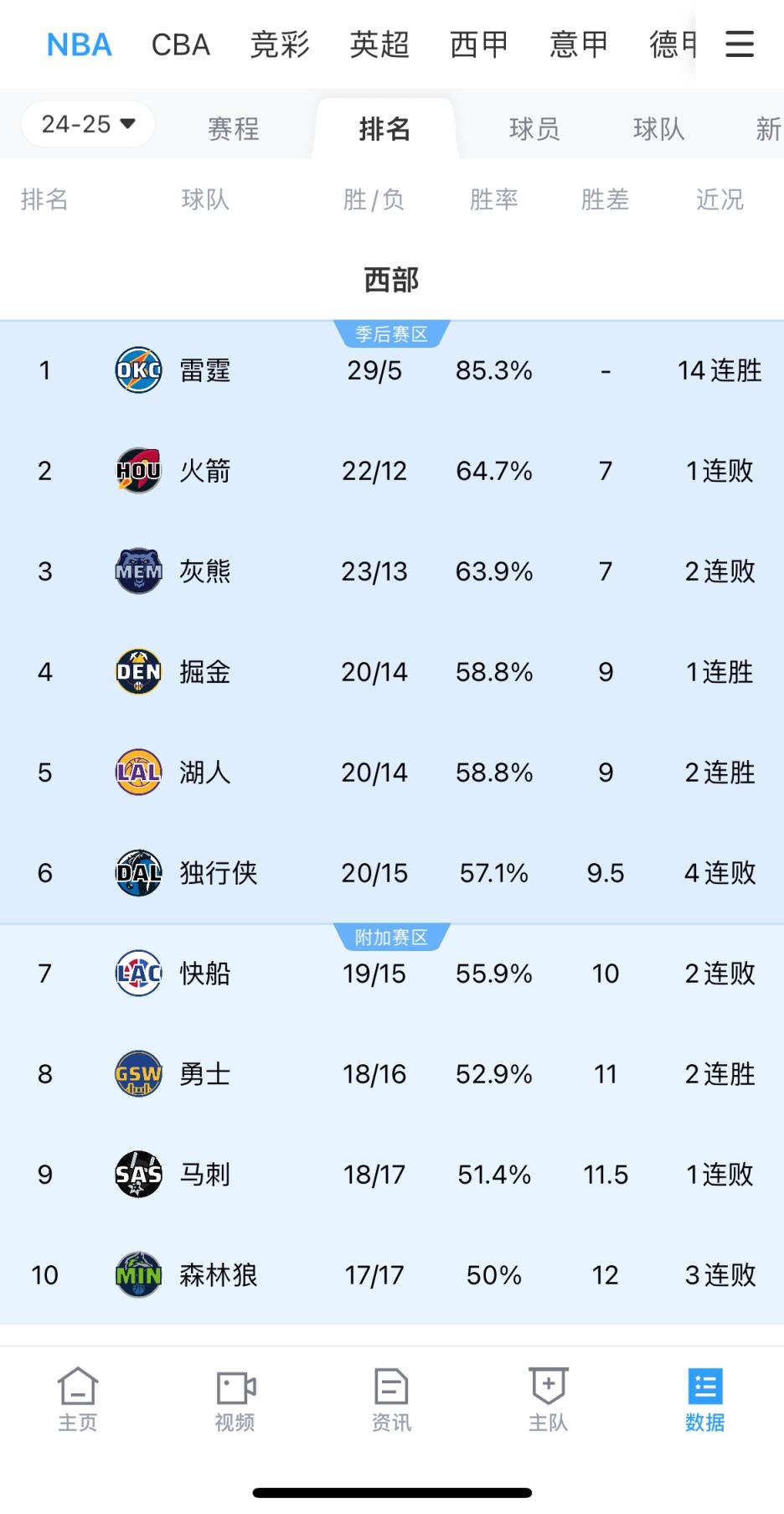
Task: Open the 火箭 team row
Action: click(x=392, y=471)
